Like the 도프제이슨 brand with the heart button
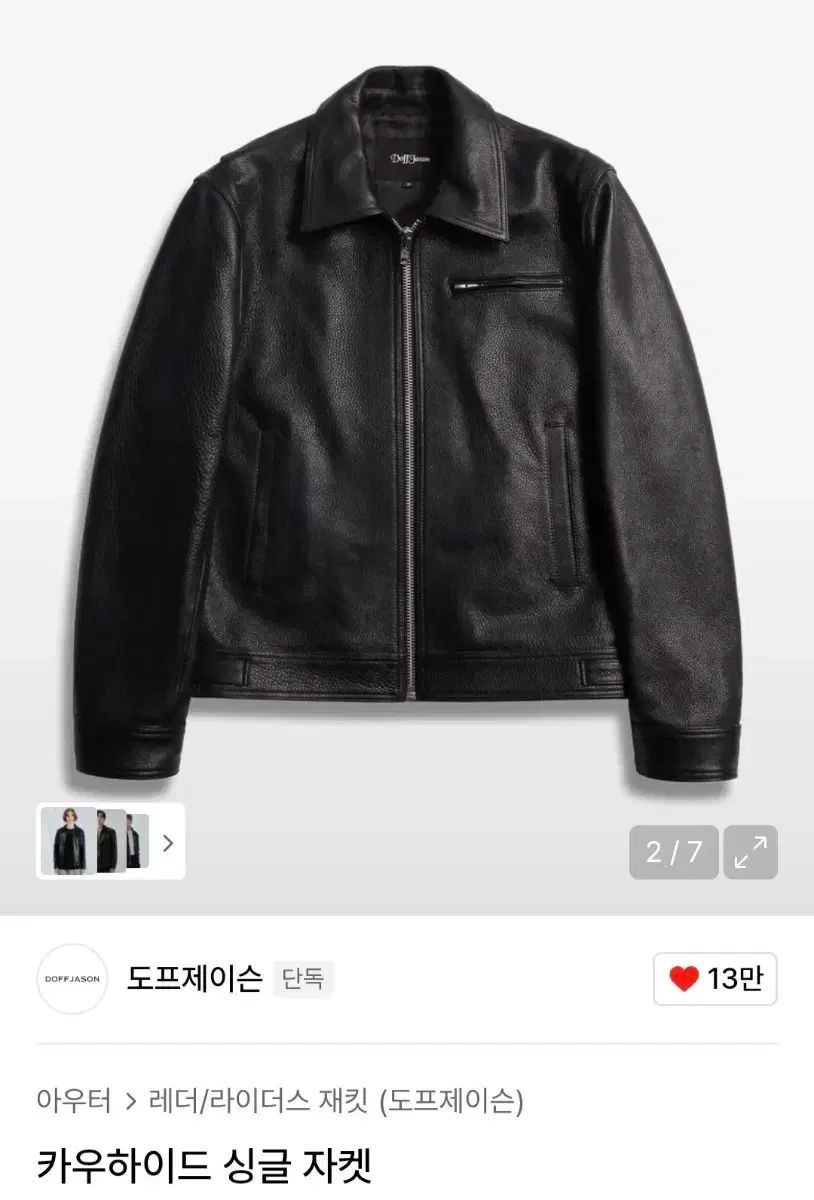 (714, 979)
